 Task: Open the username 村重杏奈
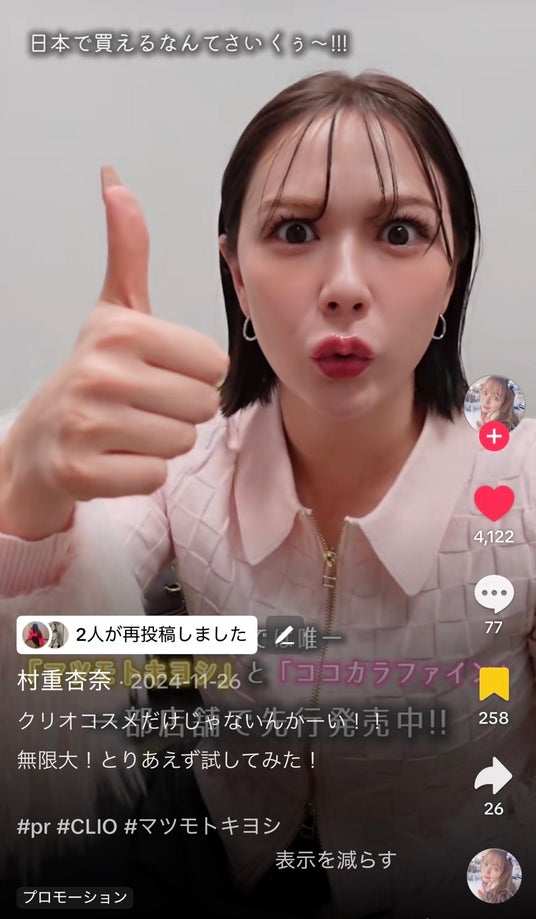coord(63,682)
